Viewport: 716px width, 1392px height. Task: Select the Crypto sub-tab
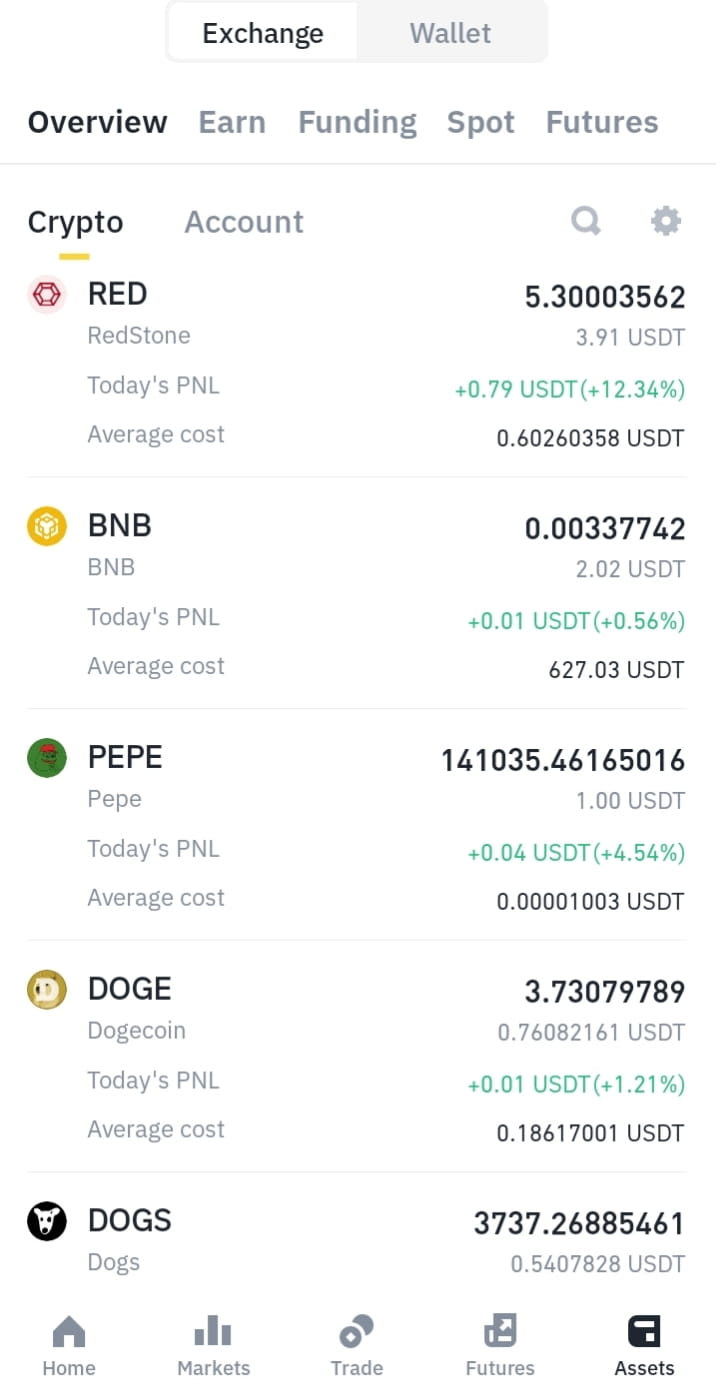pyautogui.click(x=75, y=222)
